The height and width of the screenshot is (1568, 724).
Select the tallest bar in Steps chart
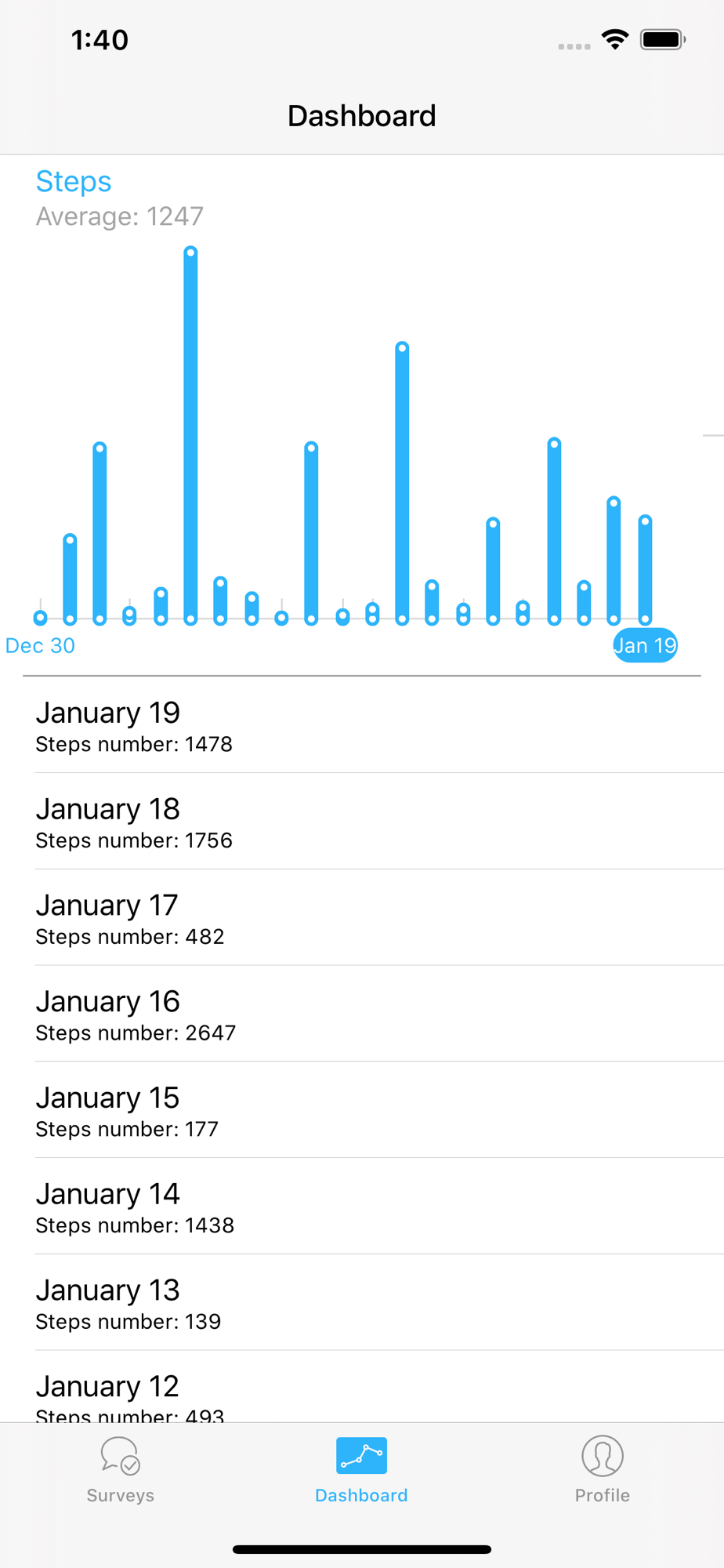click(190, 436)
